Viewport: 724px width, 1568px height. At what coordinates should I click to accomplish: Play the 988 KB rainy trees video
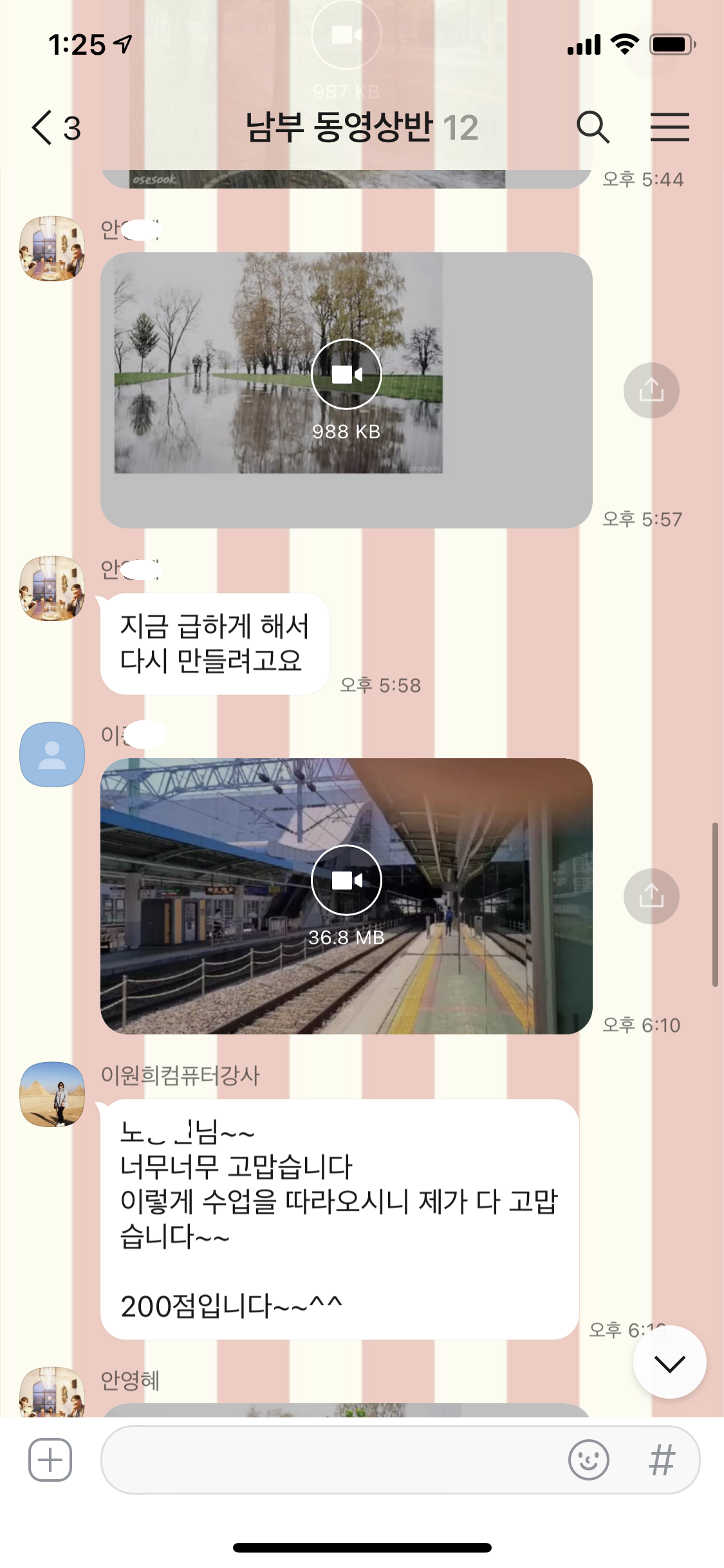(x=346, y=374)
